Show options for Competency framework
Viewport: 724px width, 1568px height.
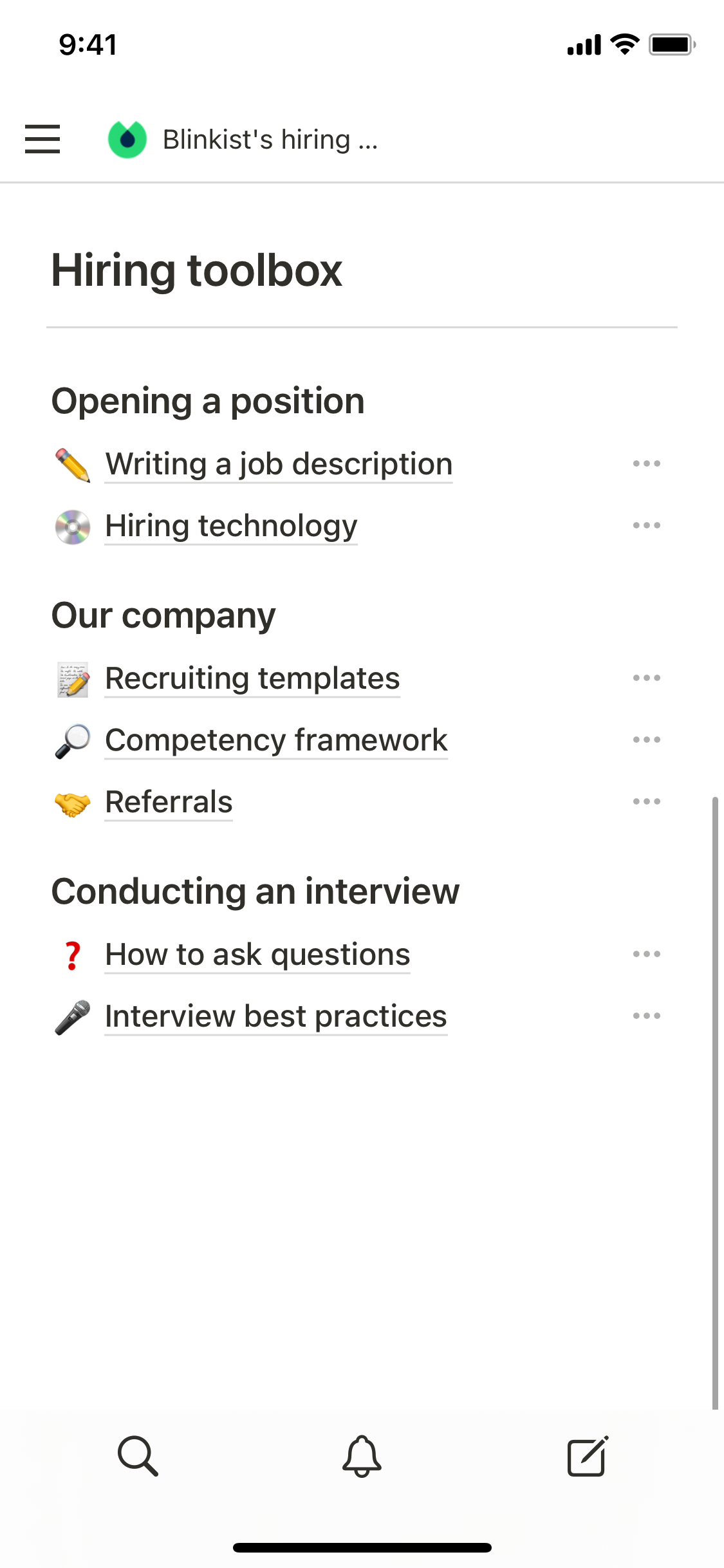click(x=646, y=740)
